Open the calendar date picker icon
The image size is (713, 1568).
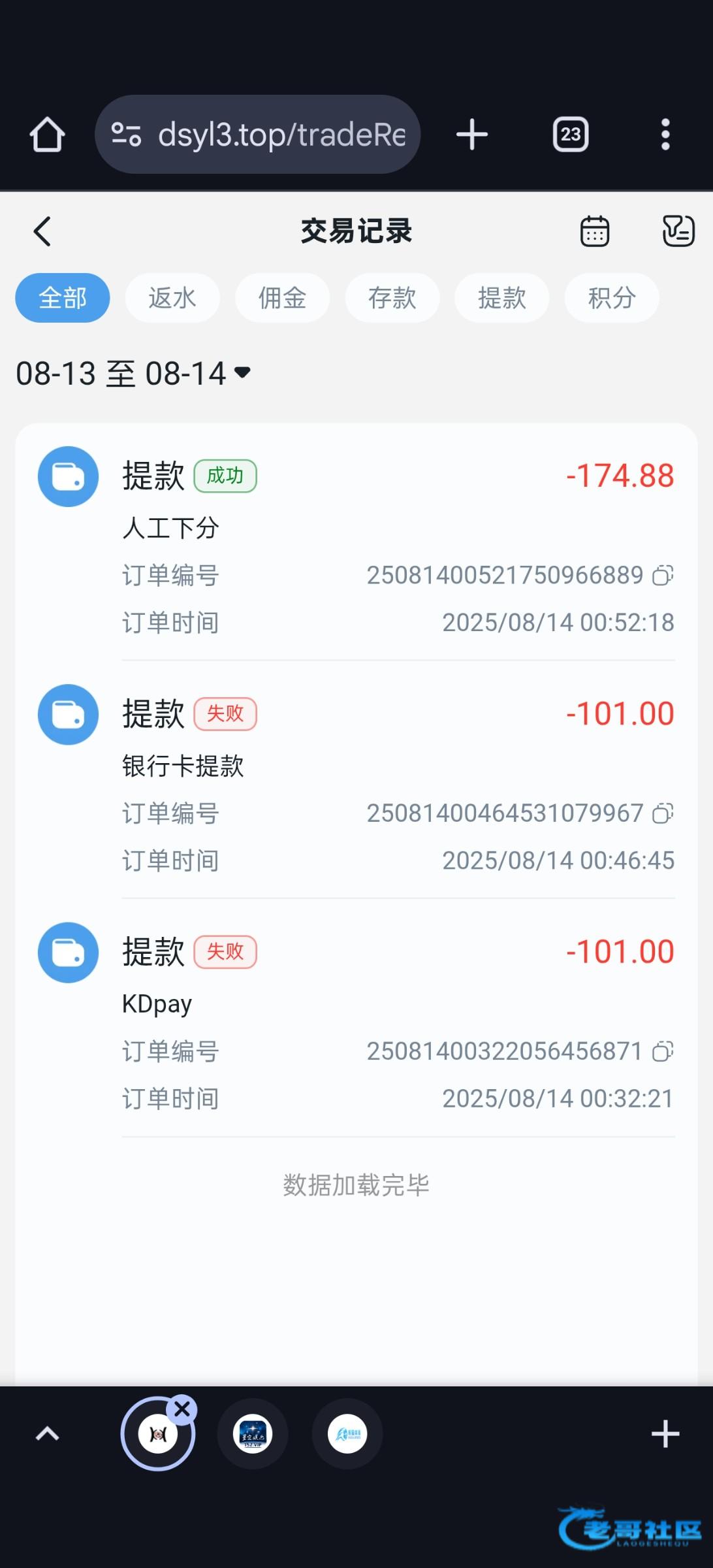(594, 231)
